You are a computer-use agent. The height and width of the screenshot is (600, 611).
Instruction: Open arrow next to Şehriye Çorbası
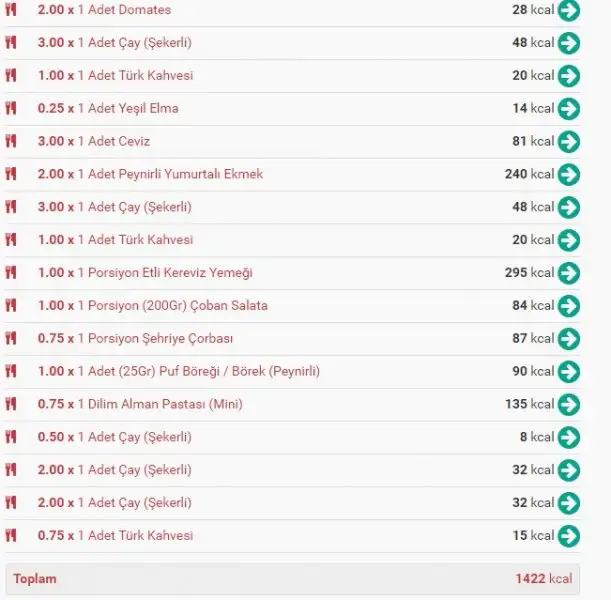pos(569,339)
